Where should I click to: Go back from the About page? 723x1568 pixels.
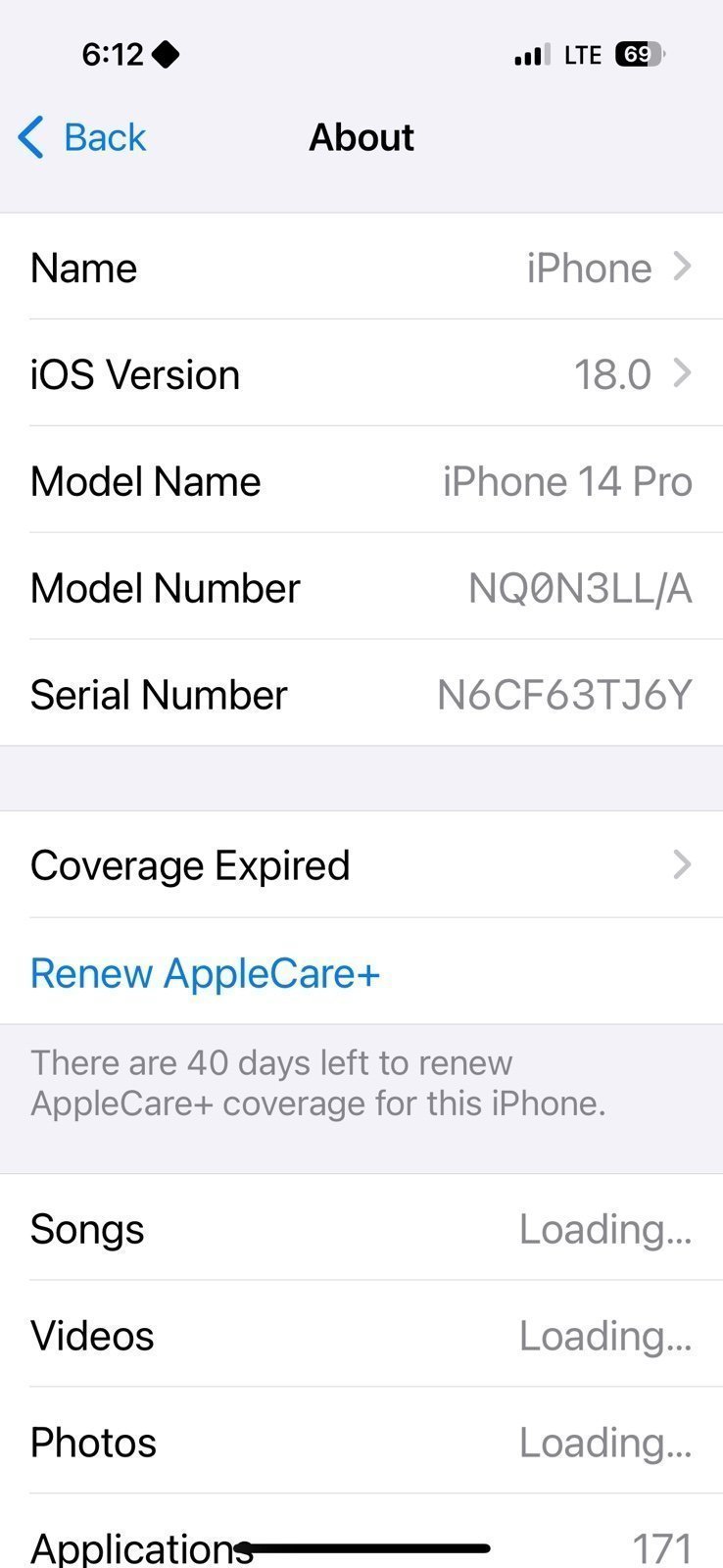coord(82,137)
